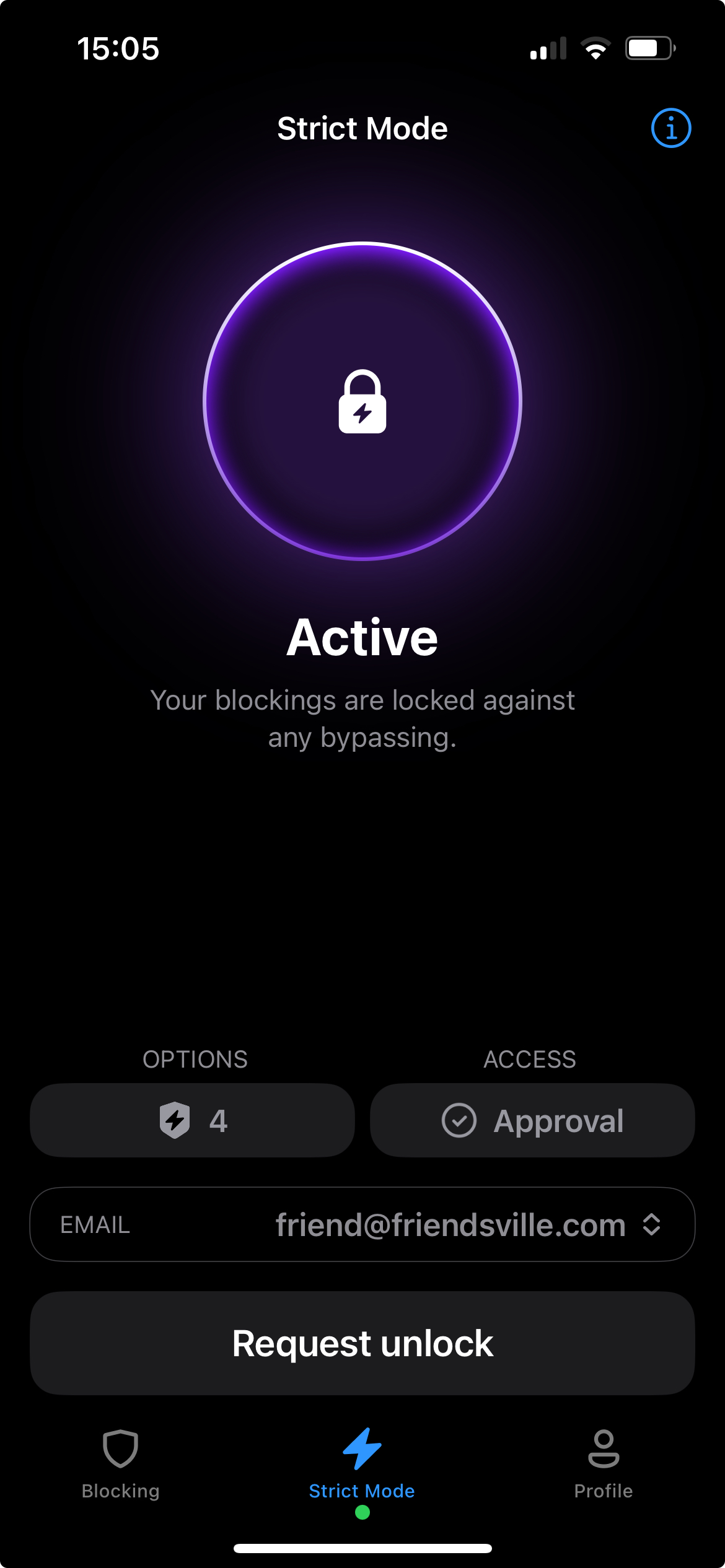Open the Approval access setting

tap(532, 1120)
